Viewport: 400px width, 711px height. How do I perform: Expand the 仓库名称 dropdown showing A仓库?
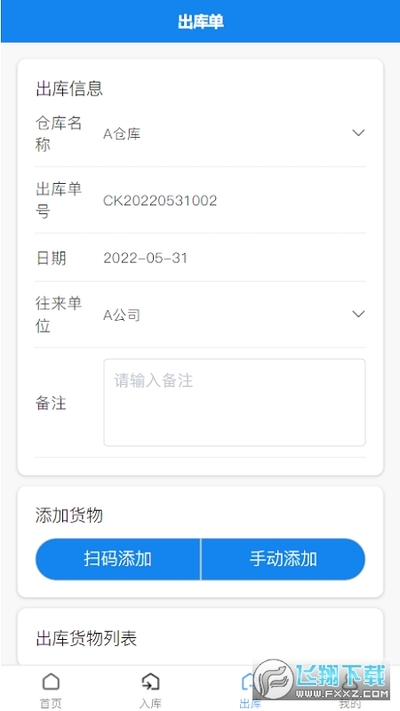(234, 133)
